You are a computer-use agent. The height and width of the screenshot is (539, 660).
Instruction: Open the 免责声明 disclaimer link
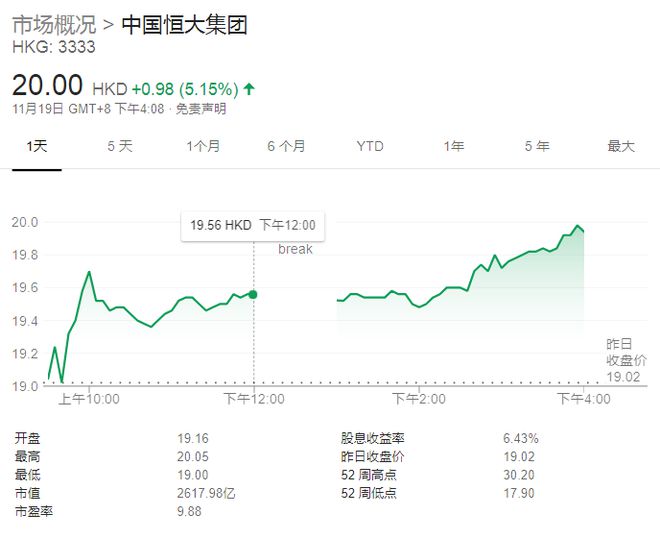[201, 109]
